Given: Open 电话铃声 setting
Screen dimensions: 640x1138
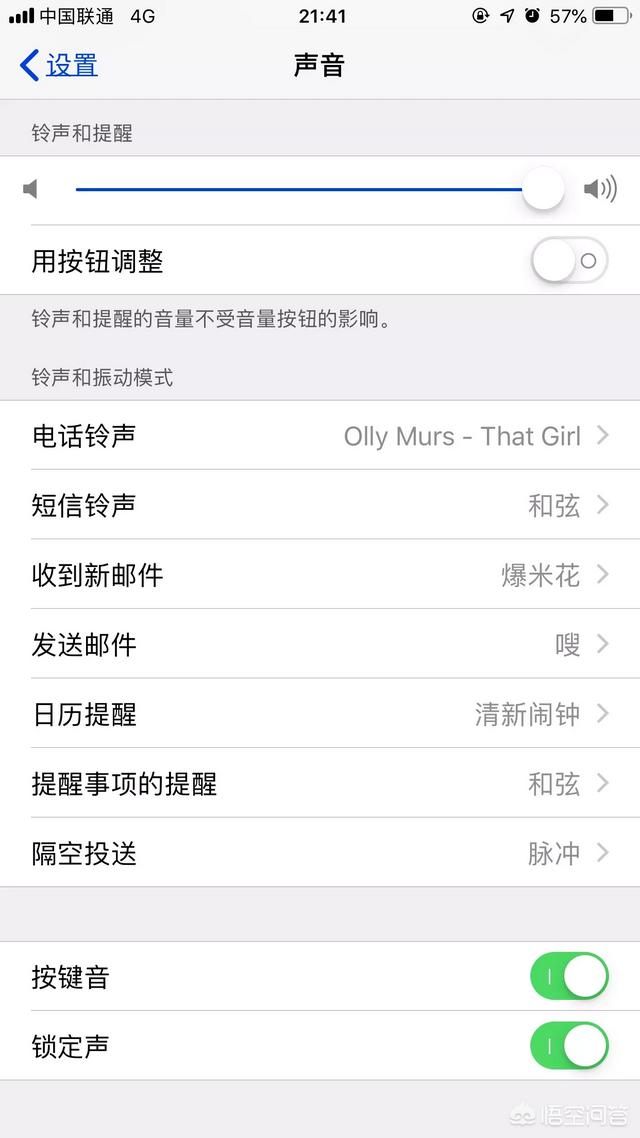Looking at the screenshot, I should pyautogui.click(x=320, y=436).
